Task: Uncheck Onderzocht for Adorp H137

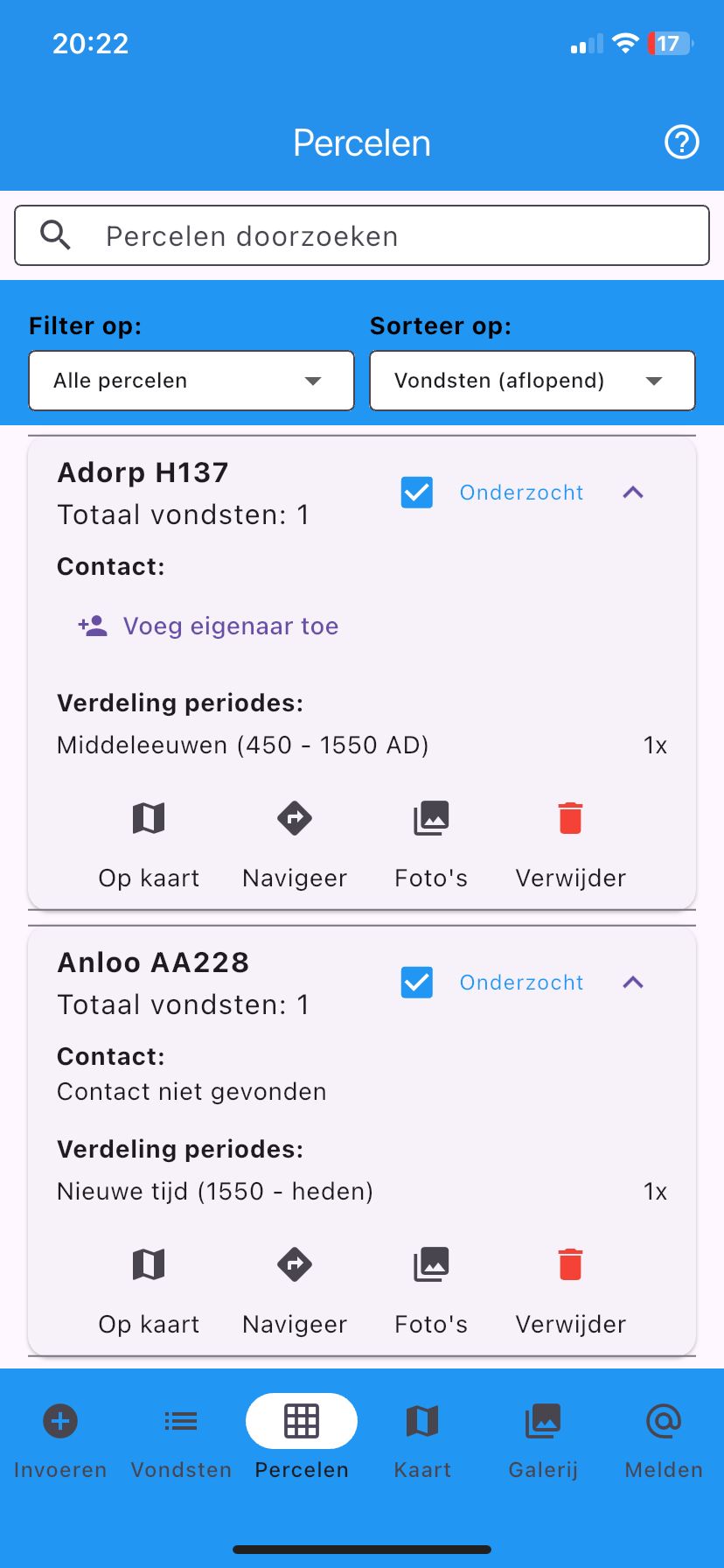Action: pos(417,493)
